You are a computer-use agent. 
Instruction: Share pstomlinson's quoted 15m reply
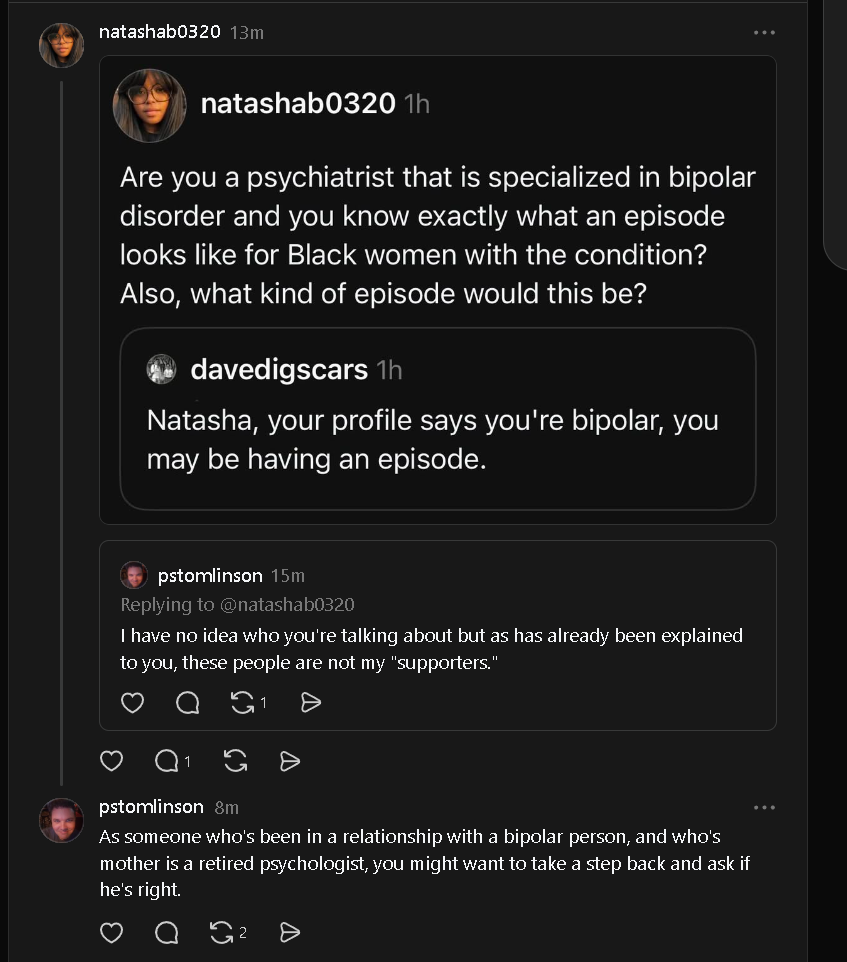click(311, 702)
